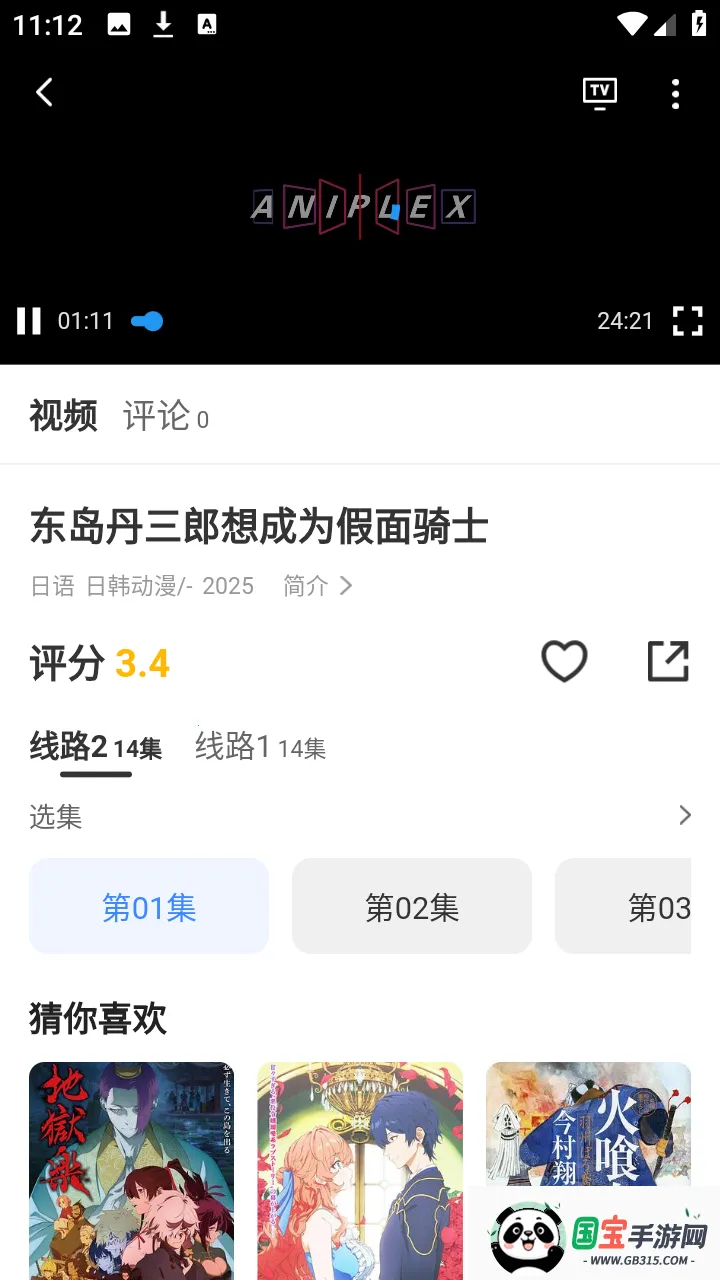Expand the full 选集 episode list
Image resolution: width=720 pixels, height=1280 pixels.
684,816
